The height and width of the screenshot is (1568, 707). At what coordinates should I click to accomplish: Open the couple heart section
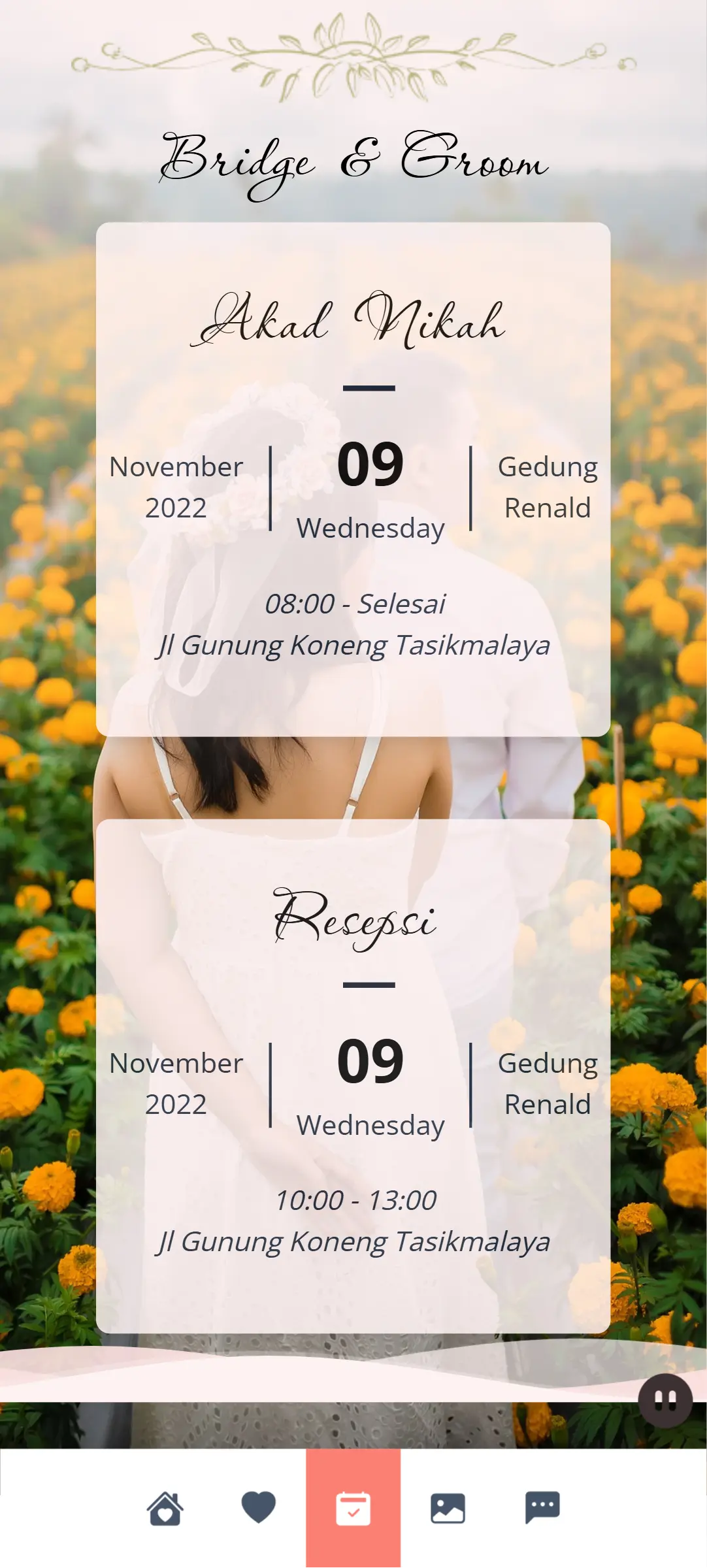(x=259, y=1508)
